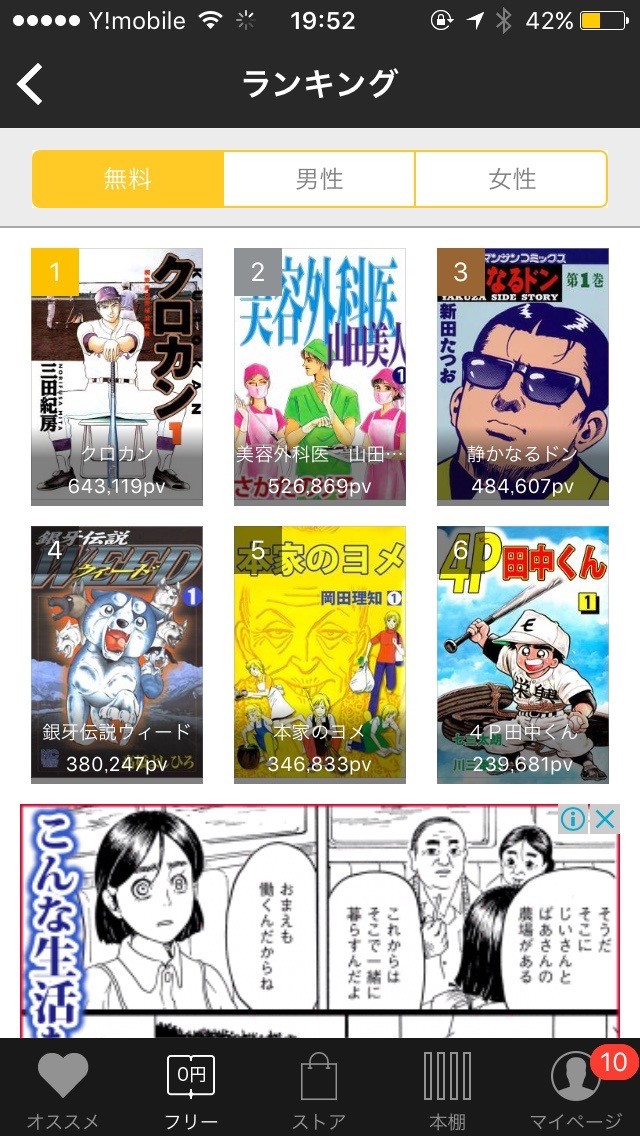Open the manga 本家のヨメ

[320, 654]
